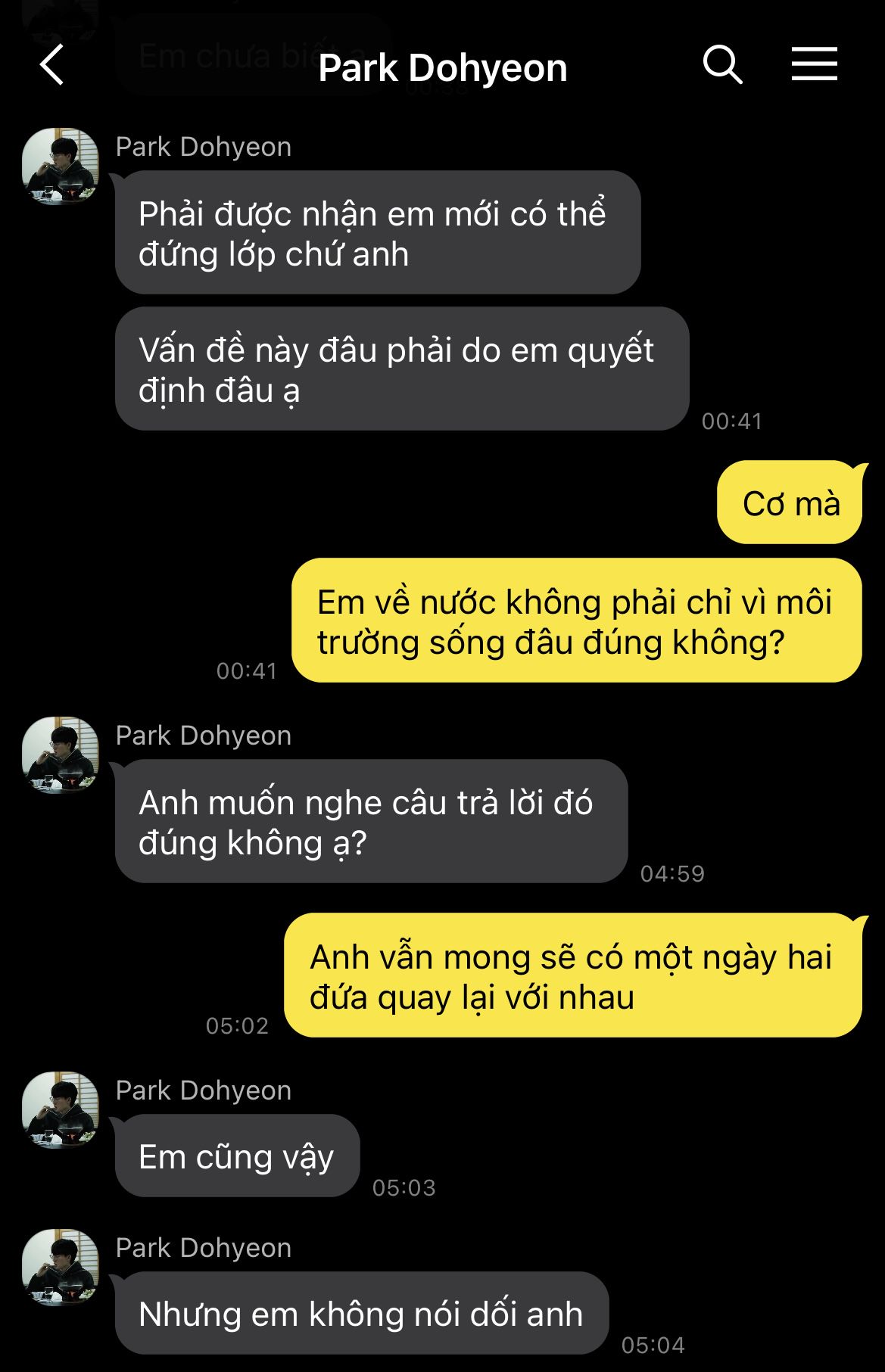Search within this conversation
The width and height of the screenshot is (885, 1372).
click(x=722, y=65)
